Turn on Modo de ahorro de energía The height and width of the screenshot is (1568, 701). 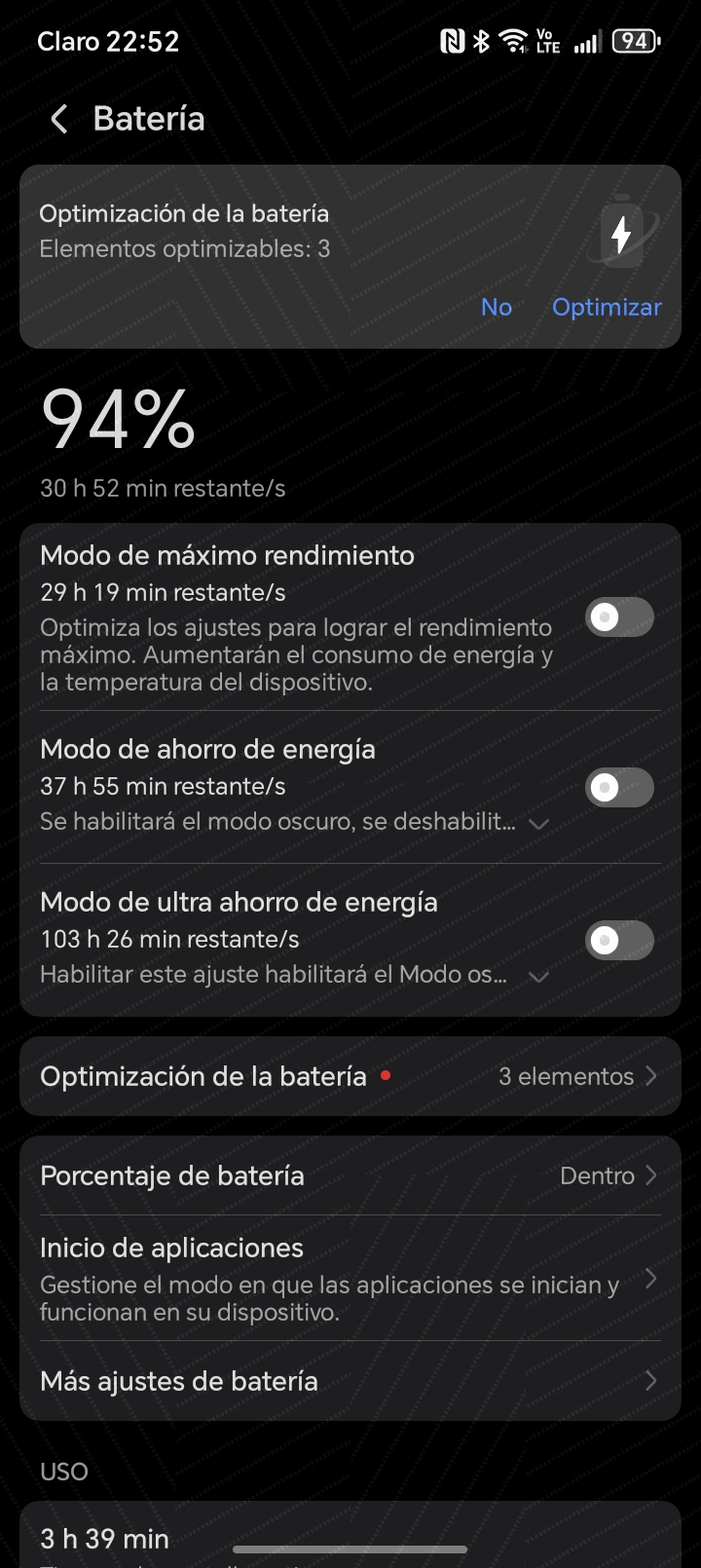pyautogui.click(x=619, y=787)
